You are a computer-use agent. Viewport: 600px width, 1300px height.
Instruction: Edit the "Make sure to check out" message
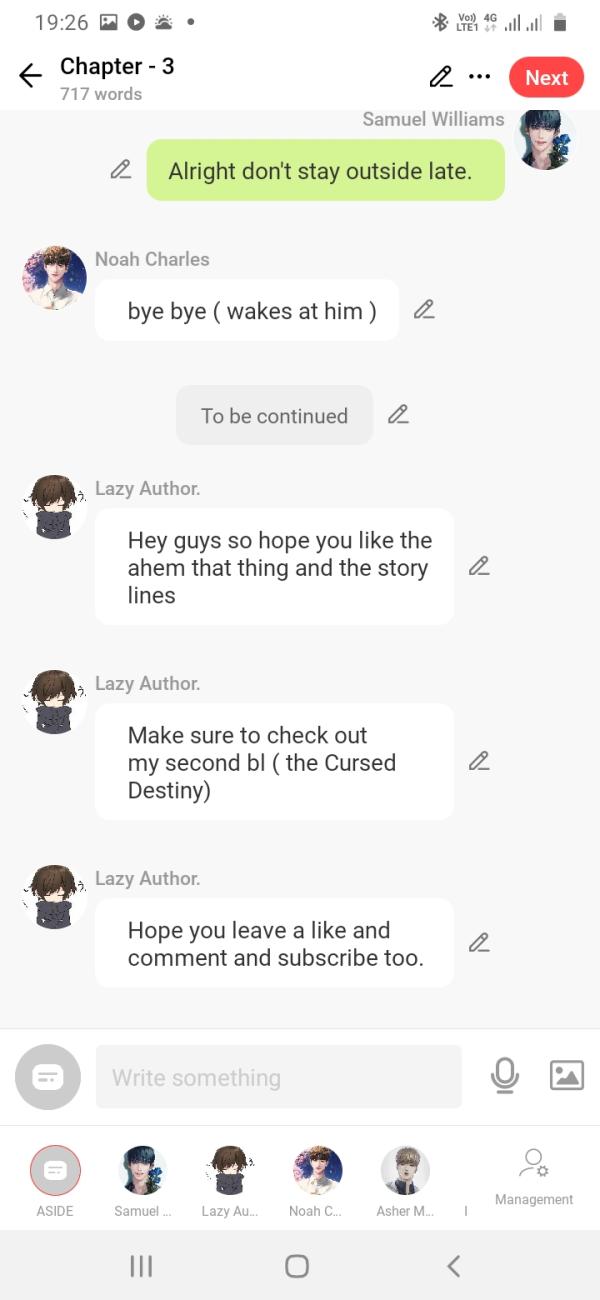(479, 761)
